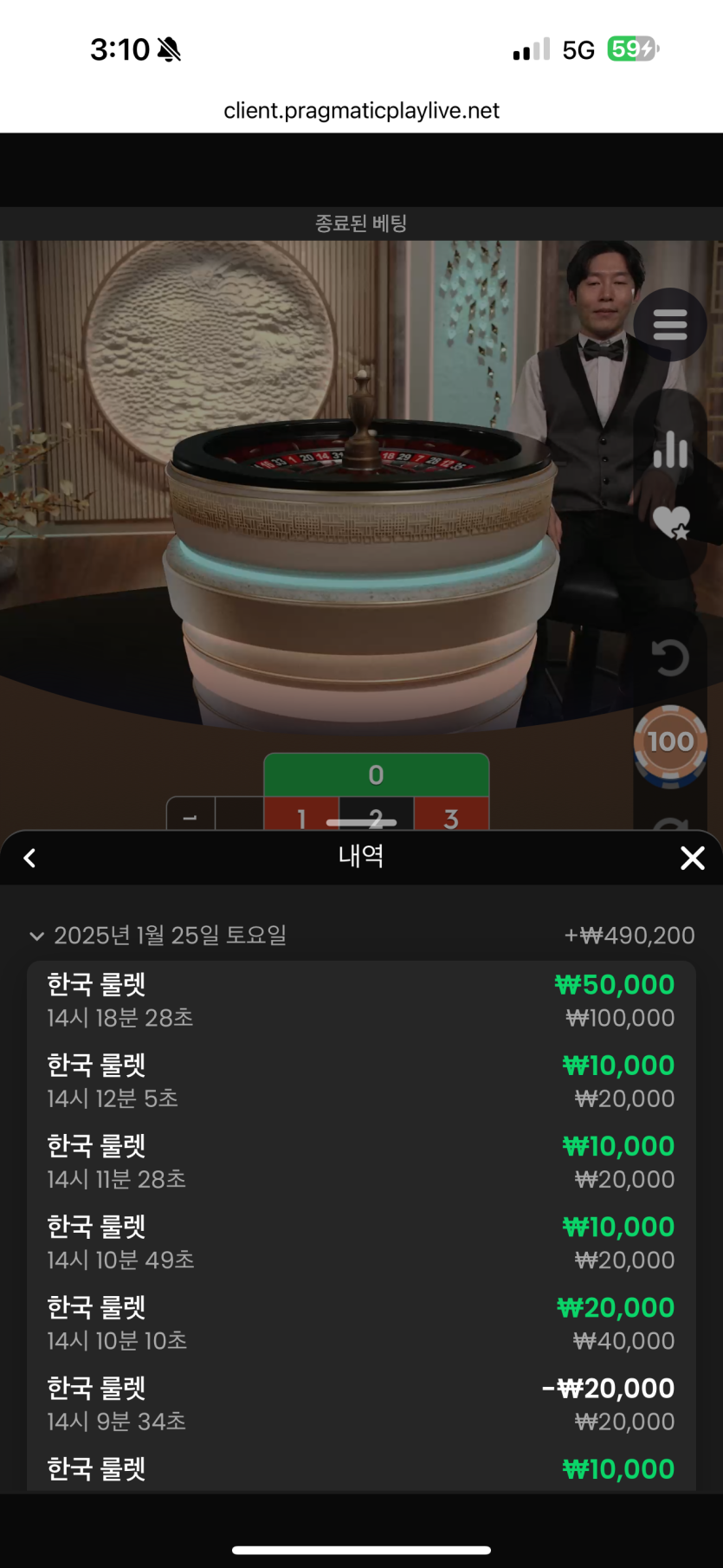Viewport: 723px width, 1568px height.
Task: Open the 14시 11분 28초 bet record
Action: (361, 1162)
